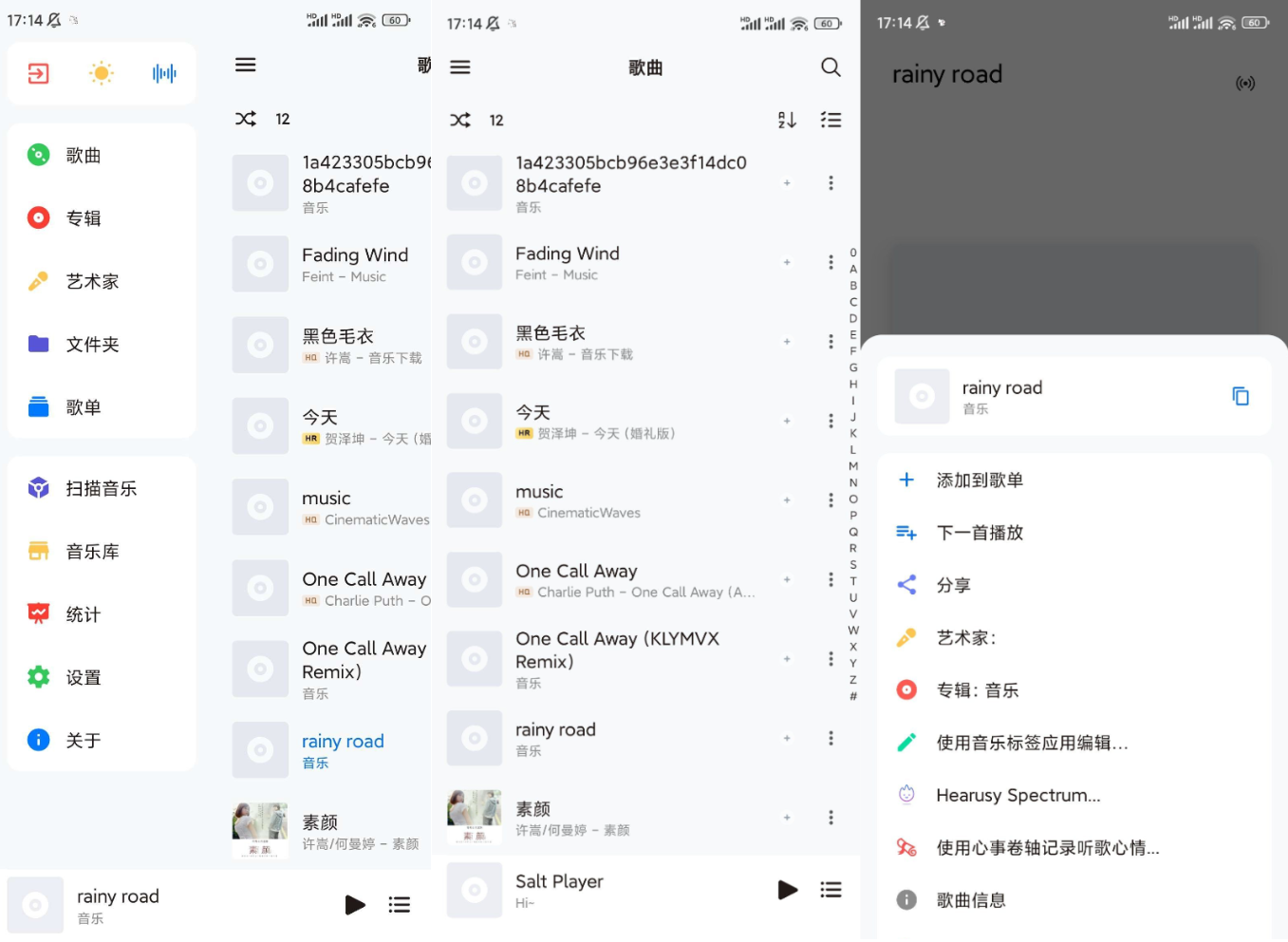
Task: Open 扫描音乐 to scan music
Action: [101, 489]
